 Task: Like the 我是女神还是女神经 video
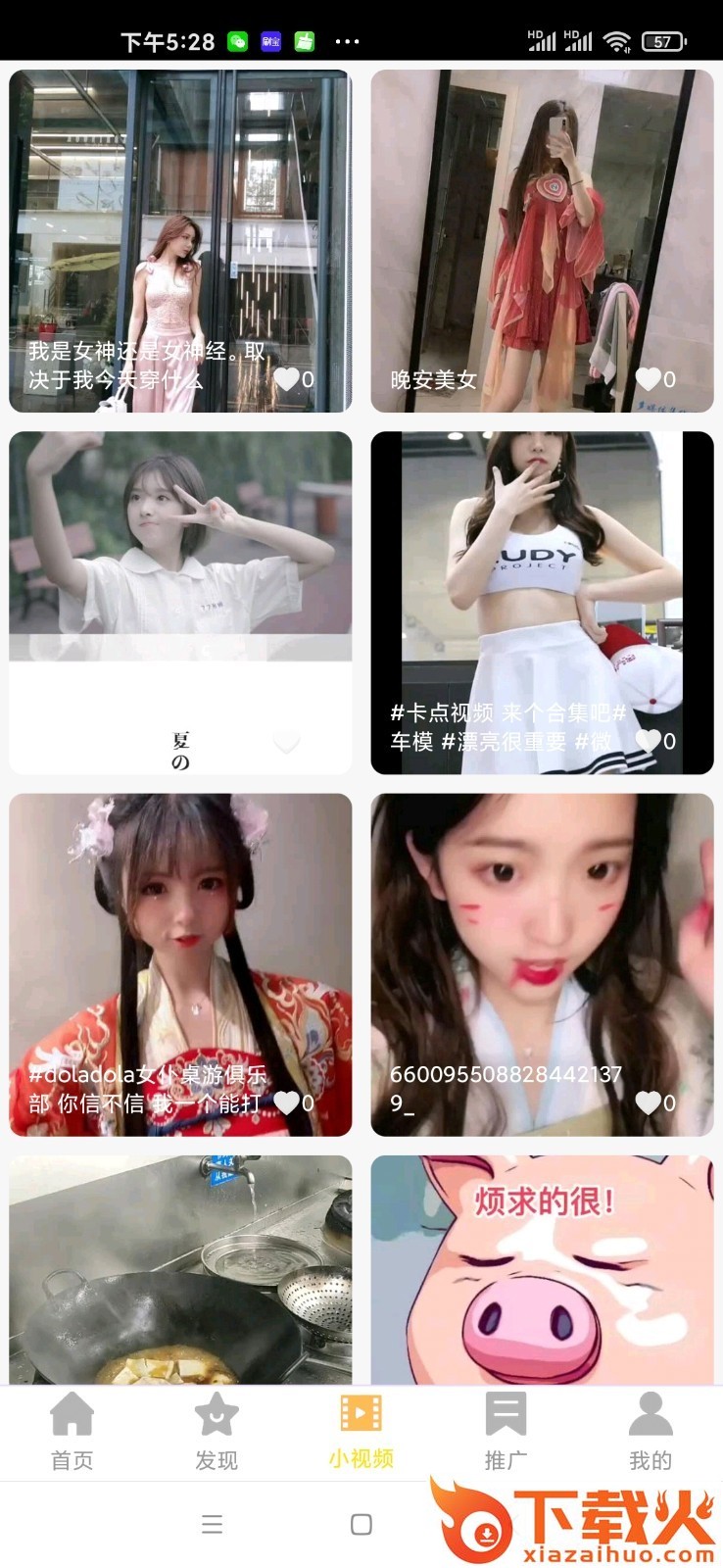point(286,379)
